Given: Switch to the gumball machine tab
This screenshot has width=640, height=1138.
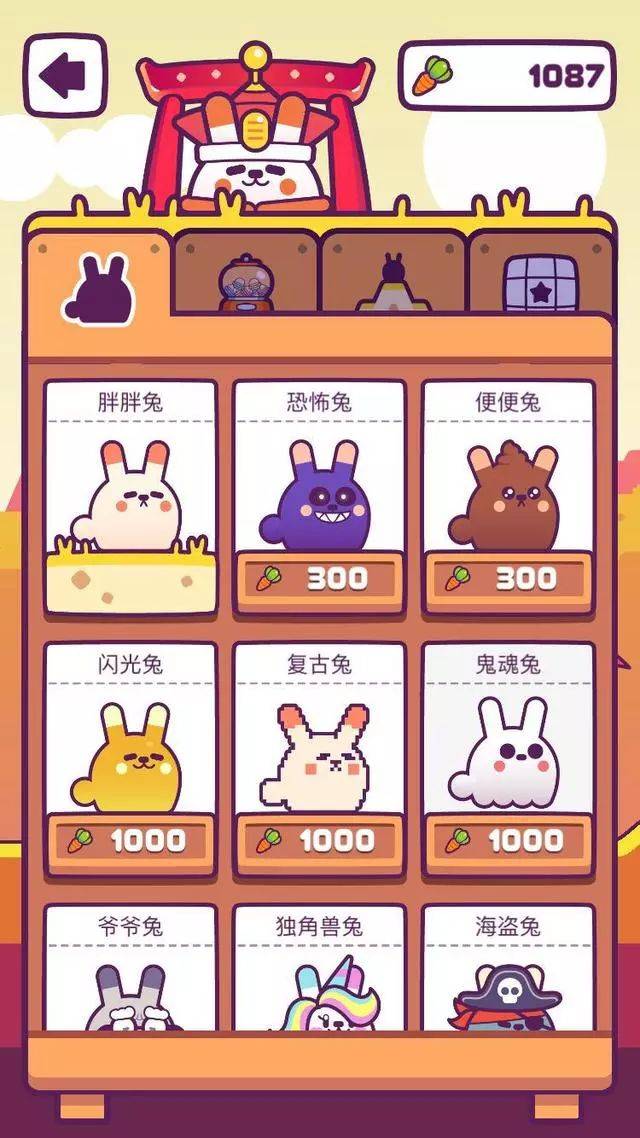Looking at the screenshot, I should click(x=245, y=277).
